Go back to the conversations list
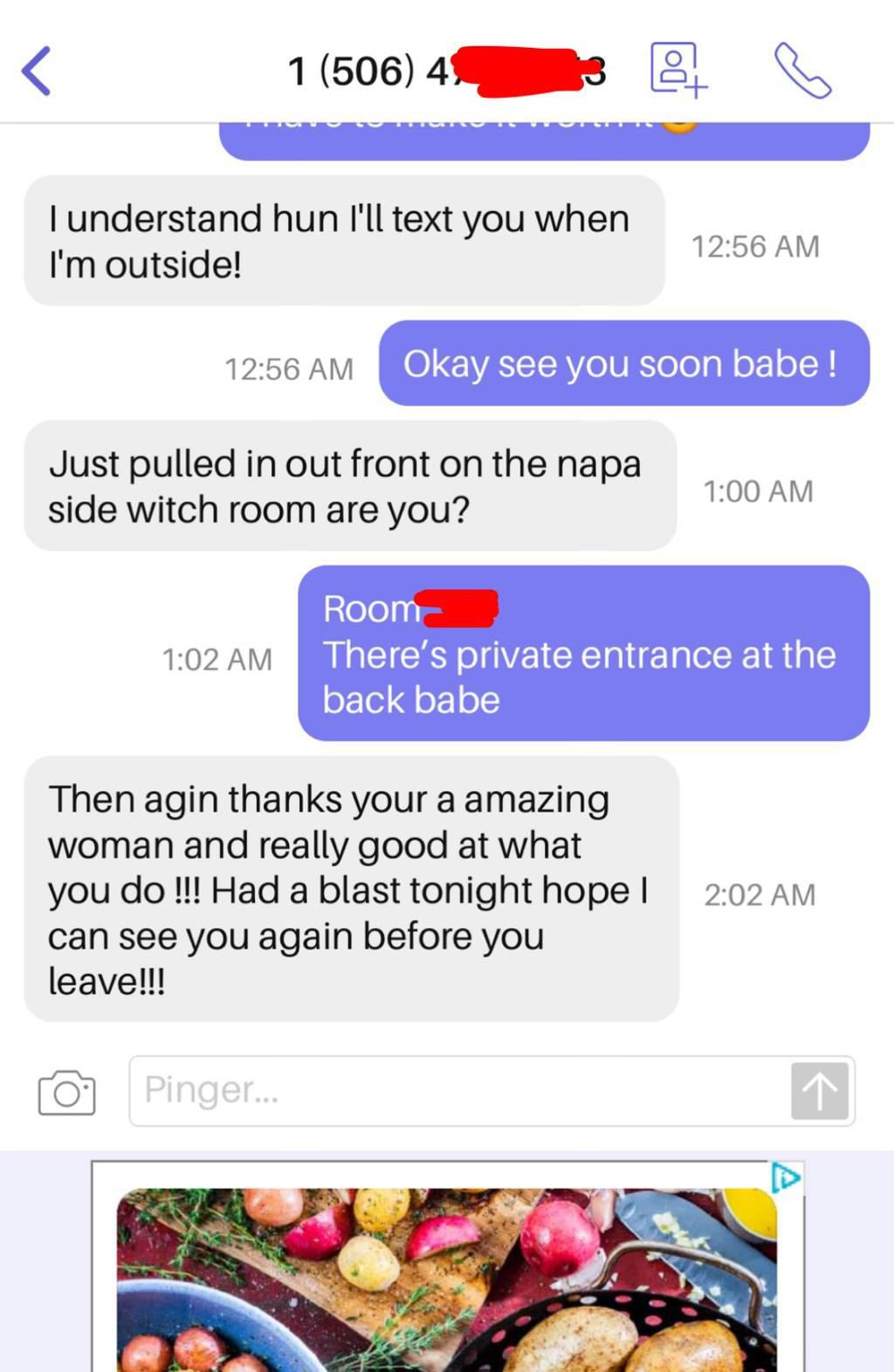This screenshot has width=894, height=1372. pos(37,71)
